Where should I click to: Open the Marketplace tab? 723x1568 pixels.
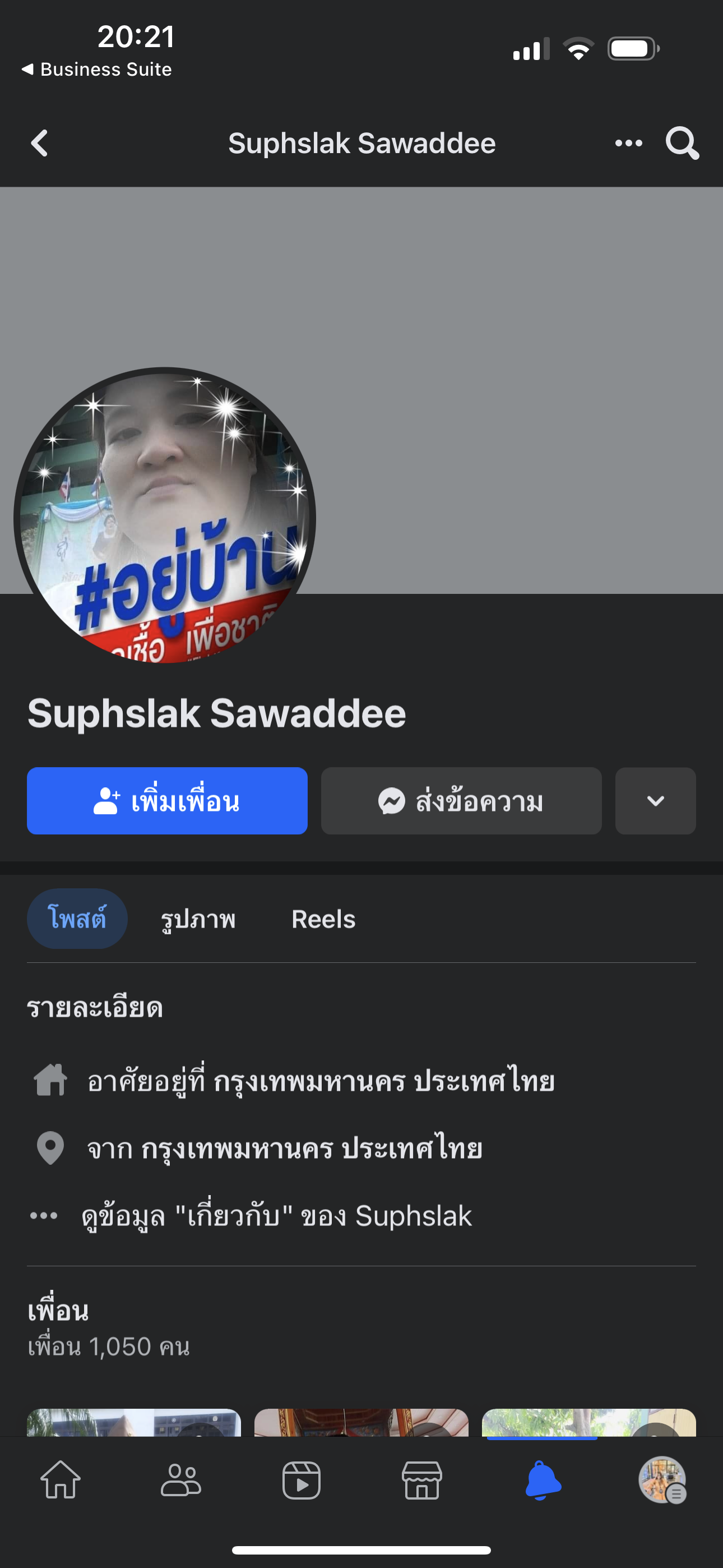(421, 1480)
